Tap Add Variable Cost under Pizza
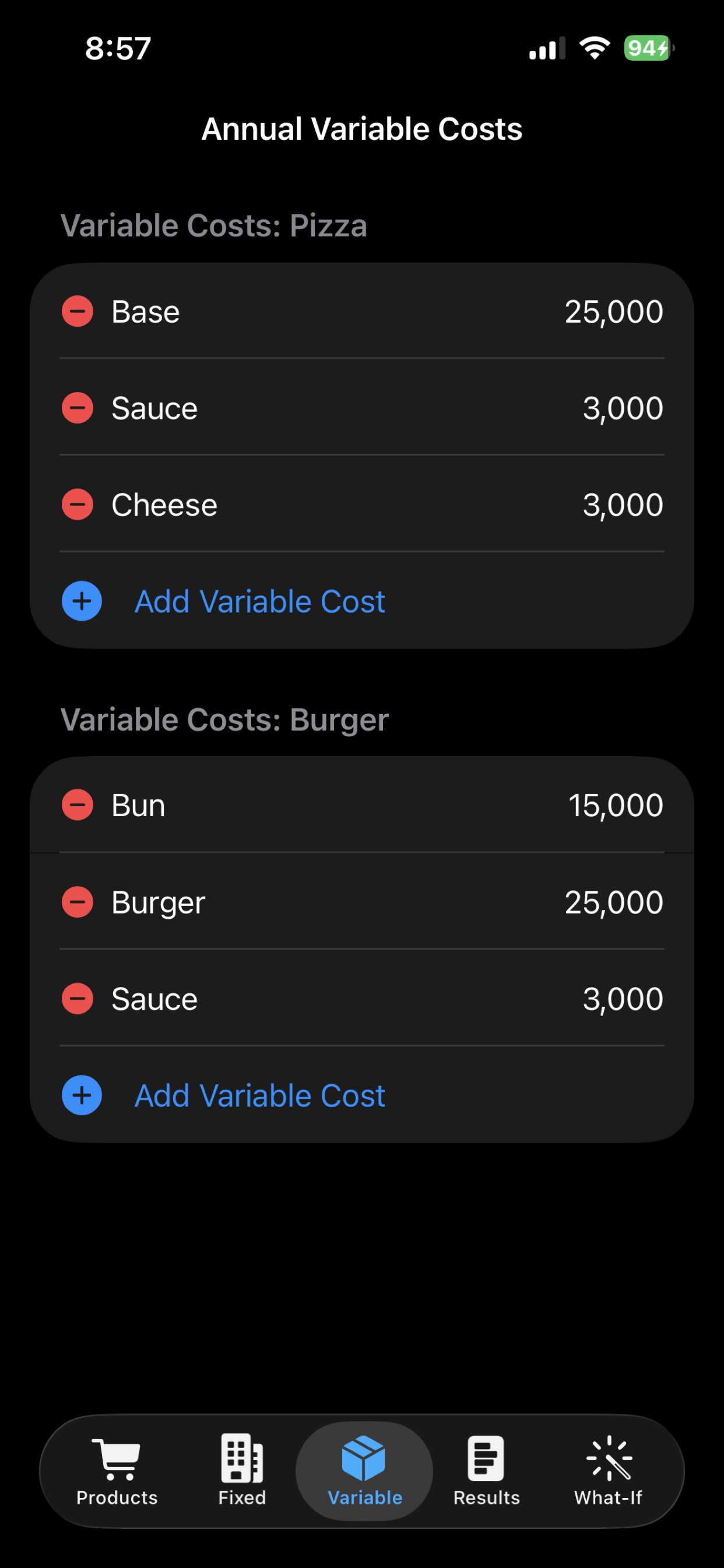Image resolution: width=724 pixels, height=1568 pixels. 260,602
